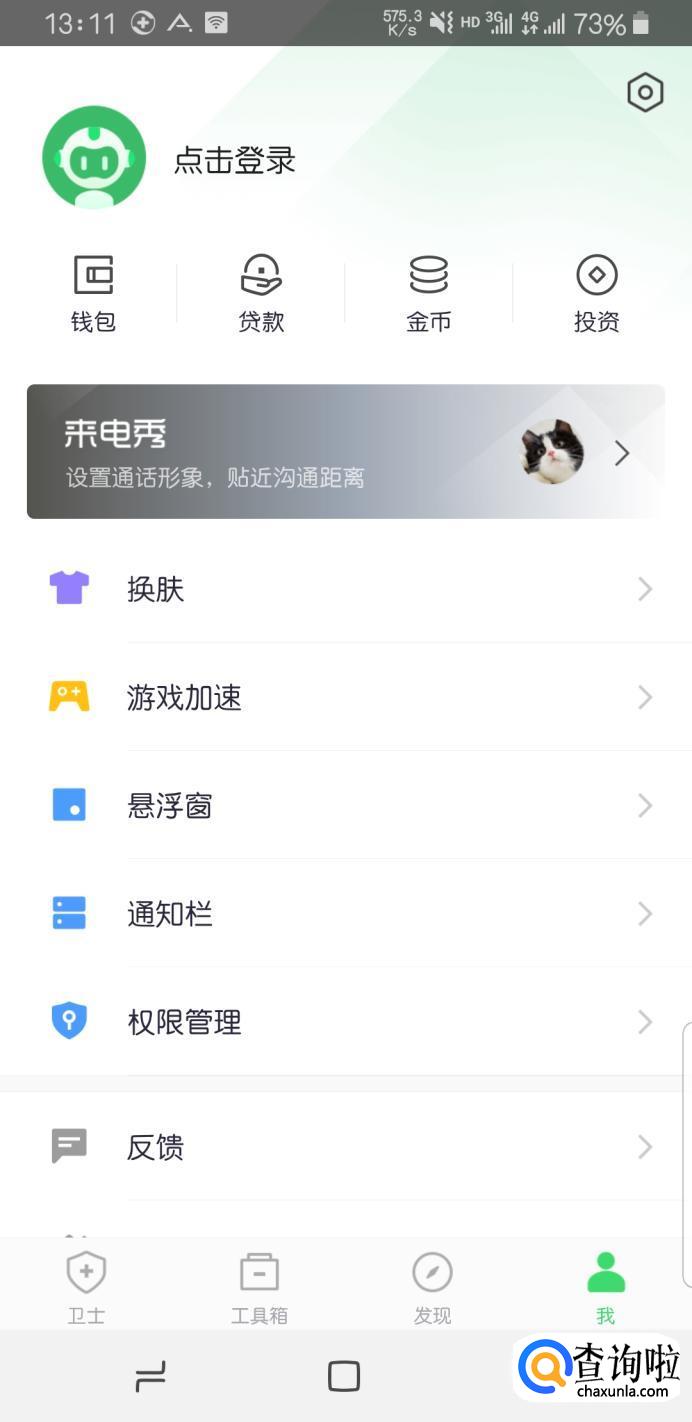Open the 反馈 feedback row
The width and height of the screenshot is (692, 1422).
345,1146
